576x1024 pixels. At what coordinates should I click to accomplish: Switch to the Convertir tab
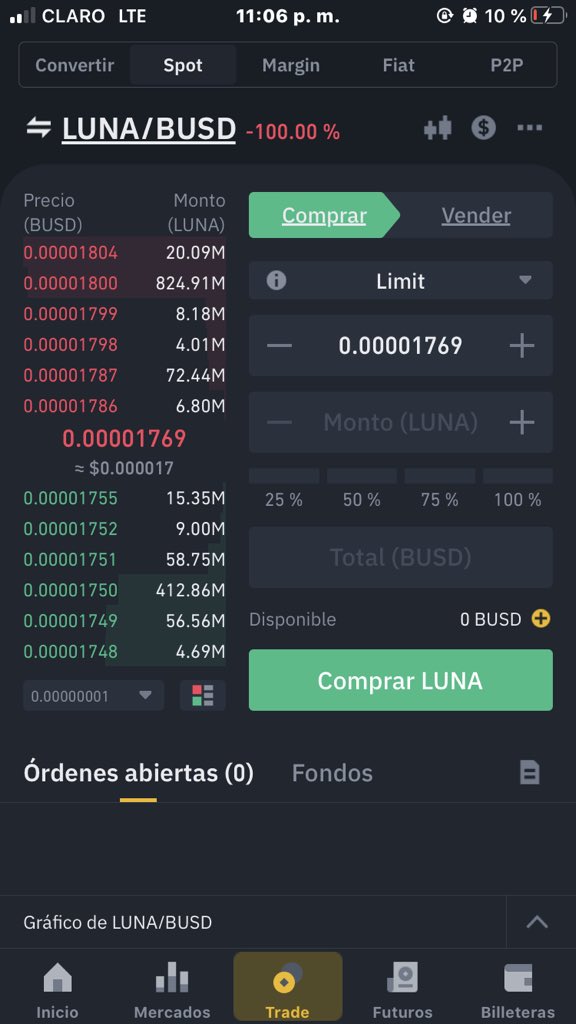tap(74, 65)
